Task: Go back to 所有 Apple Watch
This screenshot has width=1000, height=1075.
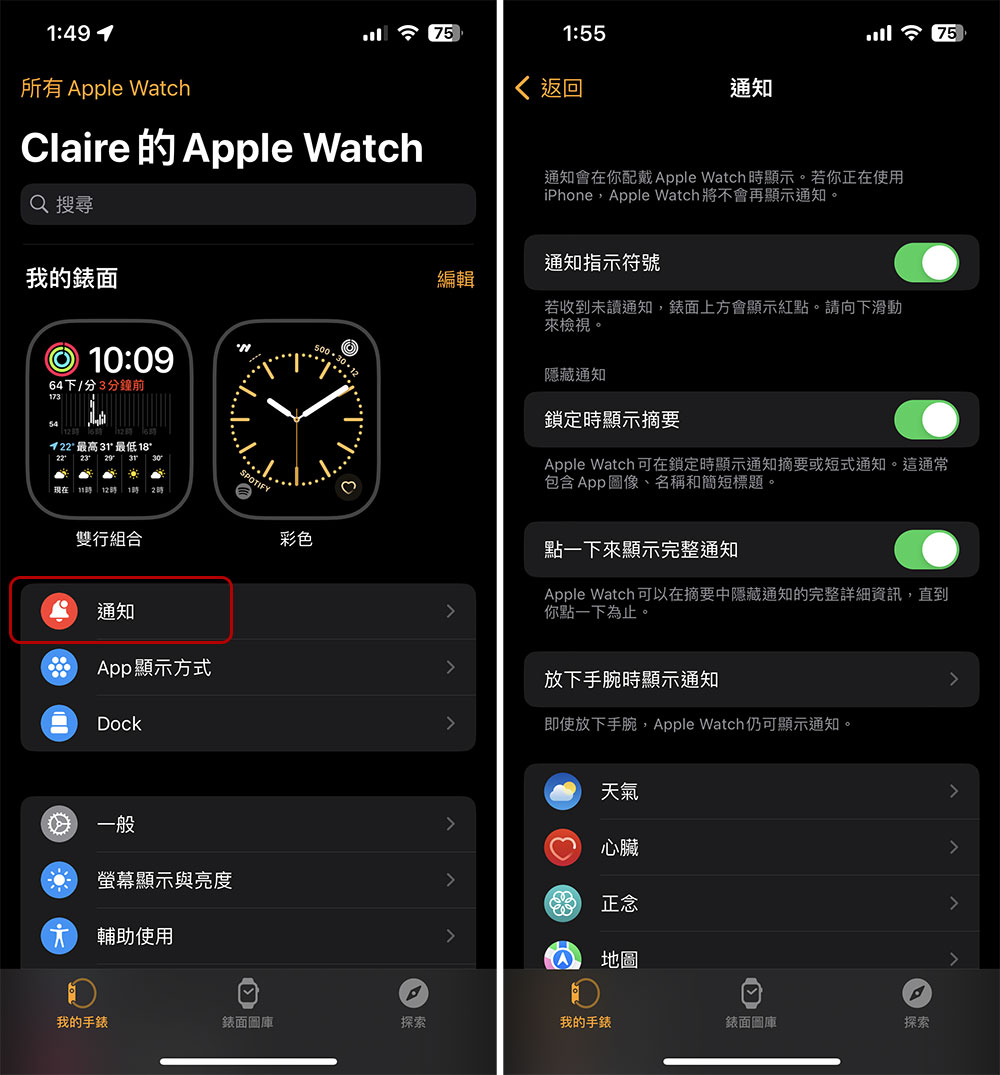Action: (105, 88)
